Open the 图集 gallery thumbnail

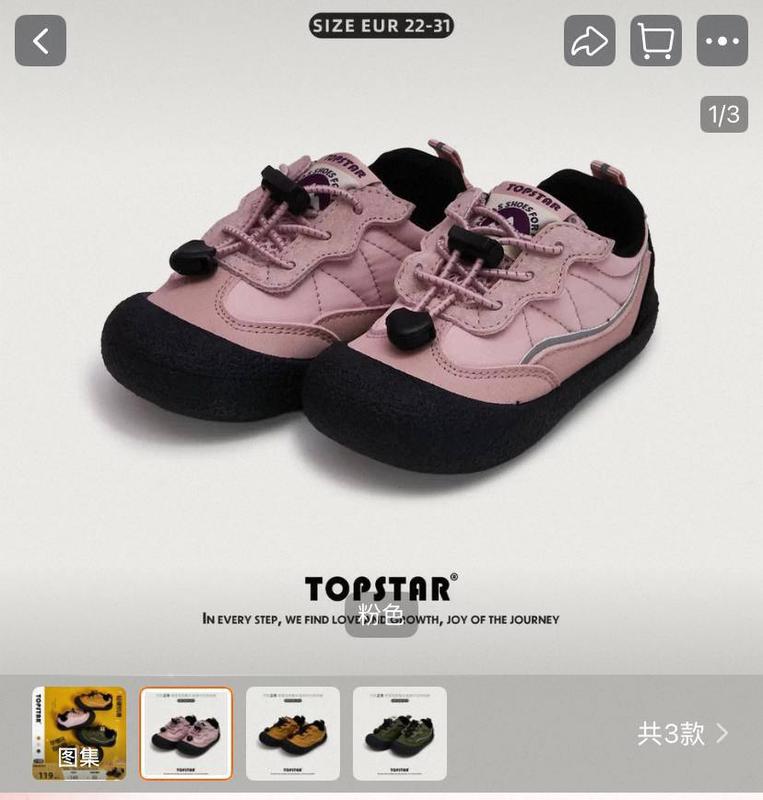click(79, 733)
